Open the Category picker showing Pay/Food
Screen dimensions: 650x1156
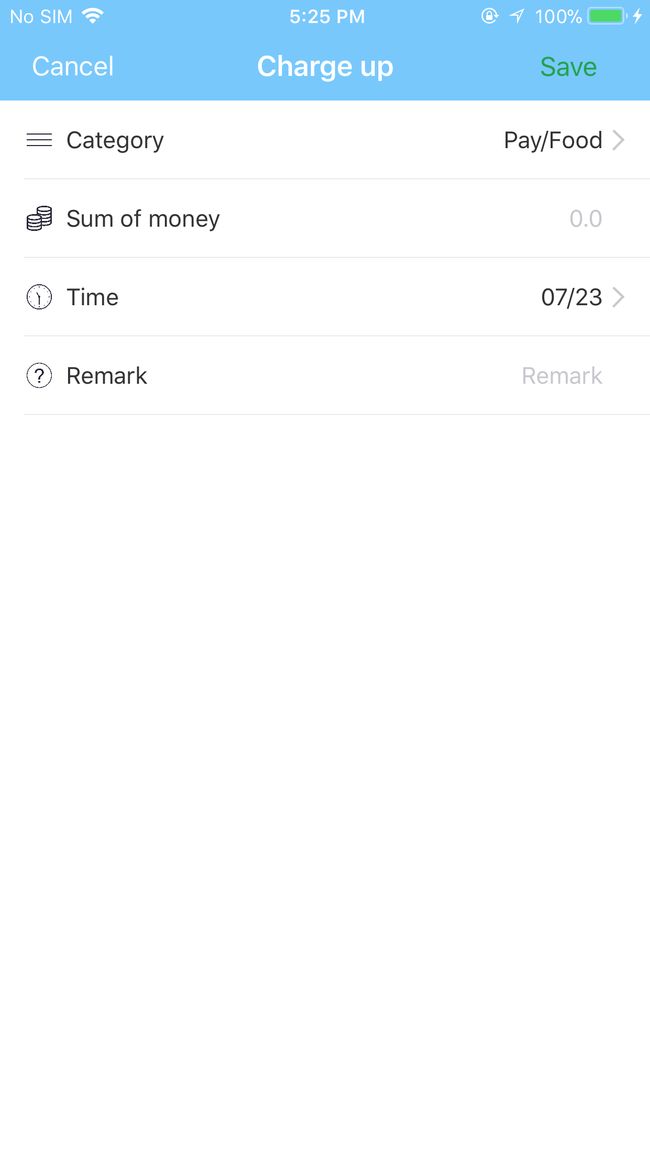tap(325, 140)
